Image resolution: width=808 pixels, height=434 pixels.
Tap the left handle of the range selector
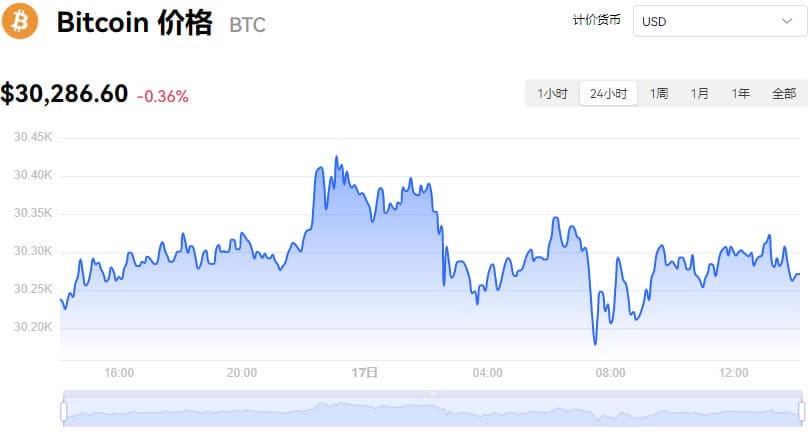[63, 411]
